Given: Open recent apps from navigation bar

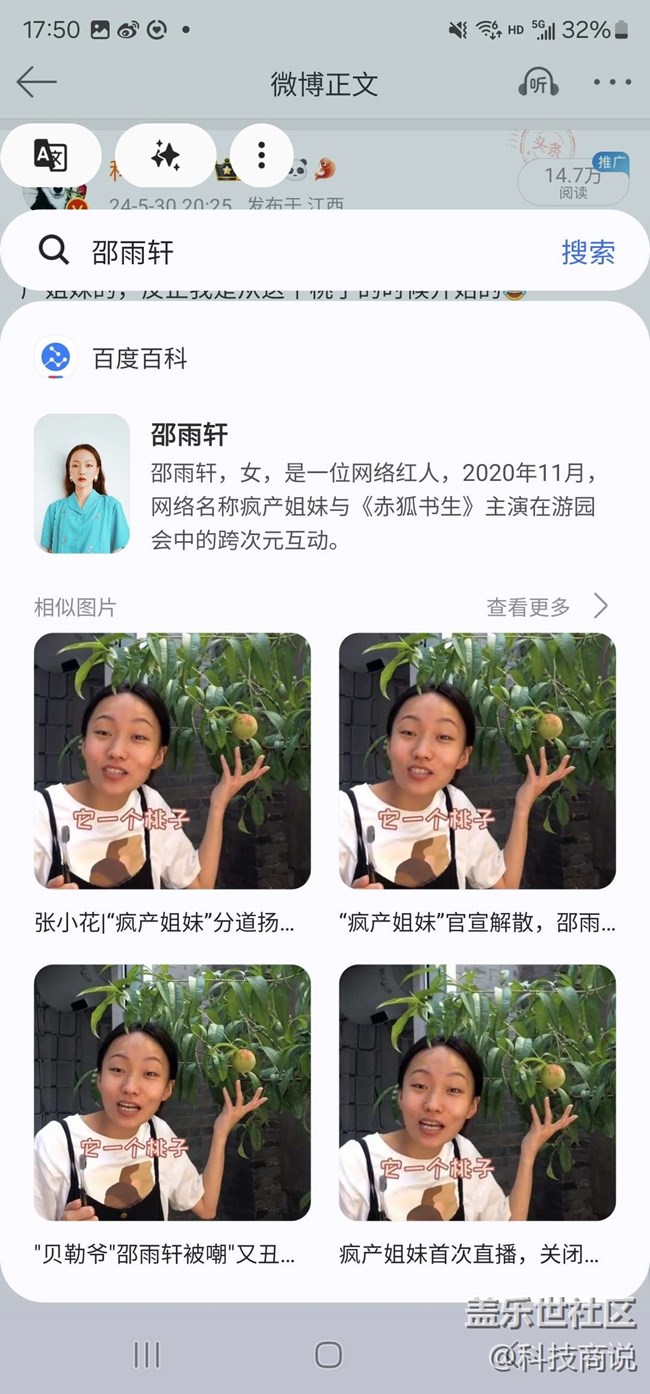Looking at the screenshot, I should pyautogui.click(x=147, y=1354).
